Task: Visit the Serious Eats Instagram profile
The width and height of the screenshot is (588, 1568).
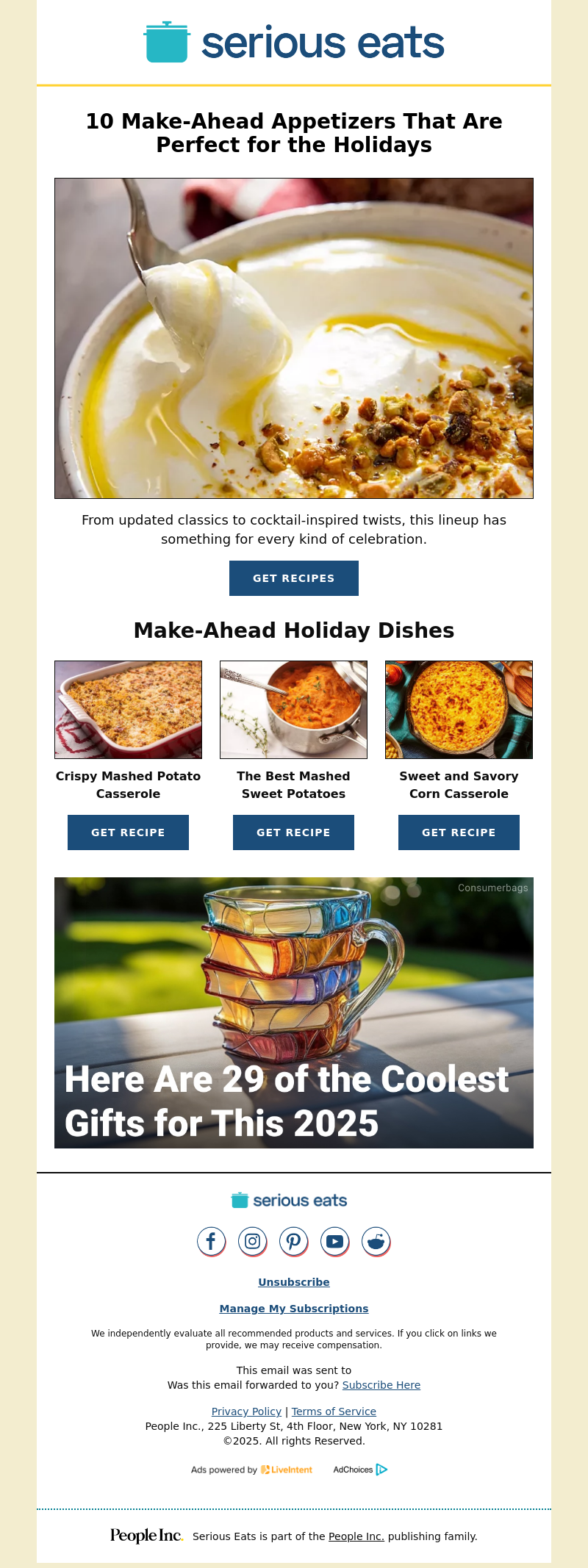Action: (252, 1241)
